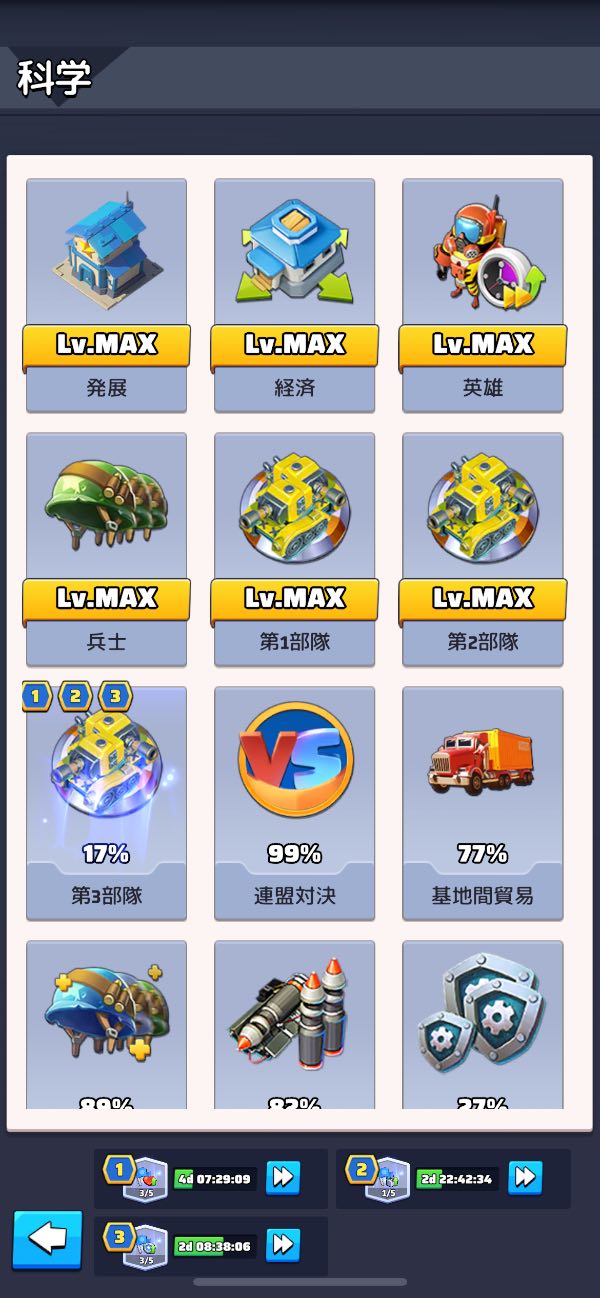
Task: Open the 発展 research category
Action: [106, 295]
